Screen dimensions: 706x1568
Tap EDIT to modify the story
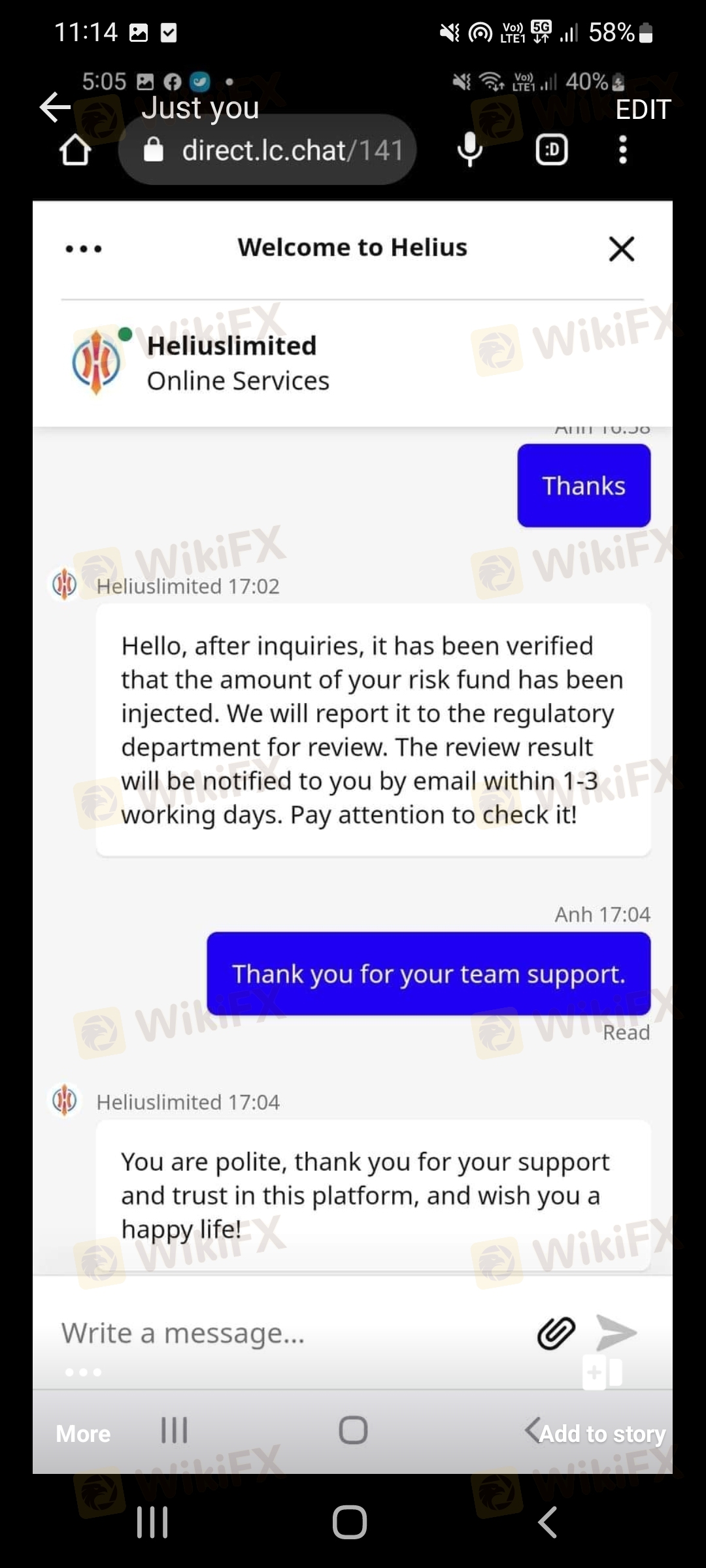[x=643, y=110]
